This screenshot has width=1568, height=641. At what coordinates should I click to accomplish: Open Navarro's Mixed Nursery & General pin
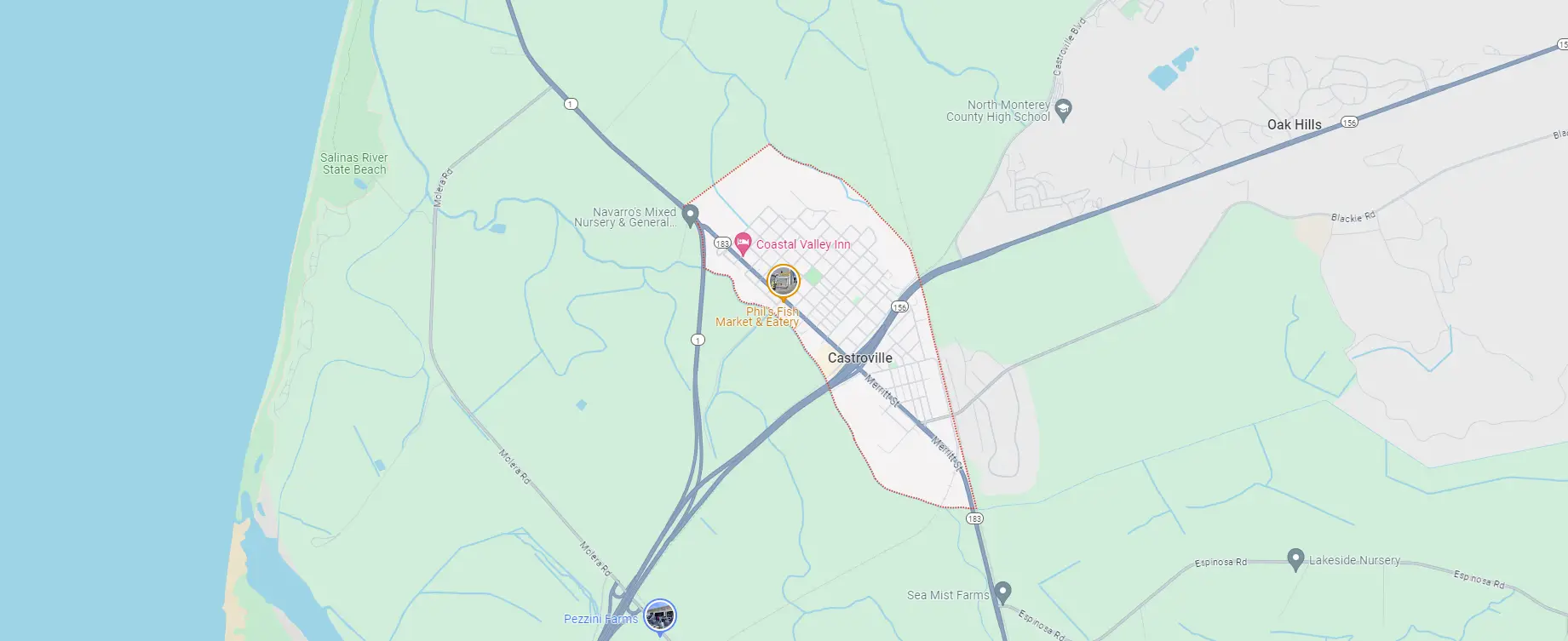coord(691,215)
